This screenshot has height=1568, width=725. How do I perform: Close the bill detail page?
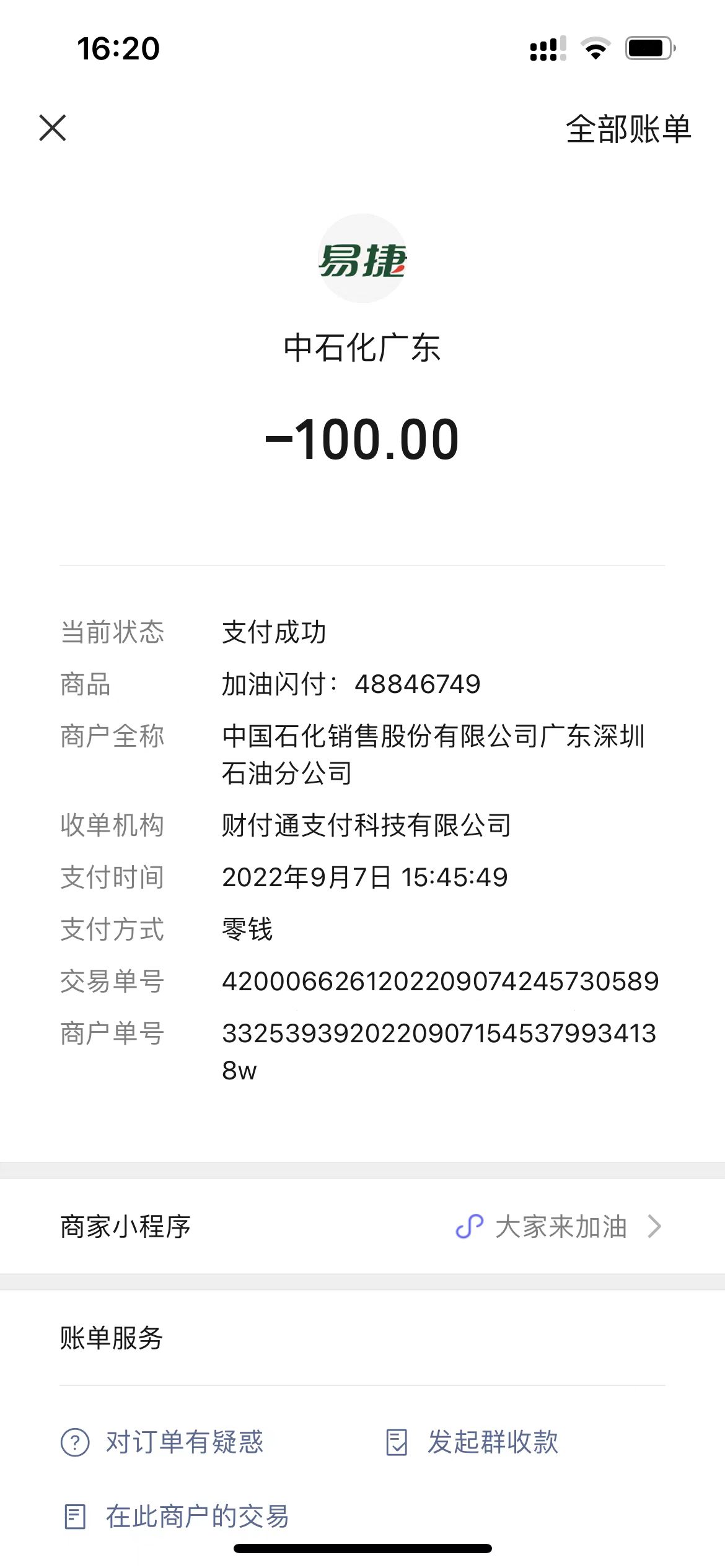pos(53,128)
